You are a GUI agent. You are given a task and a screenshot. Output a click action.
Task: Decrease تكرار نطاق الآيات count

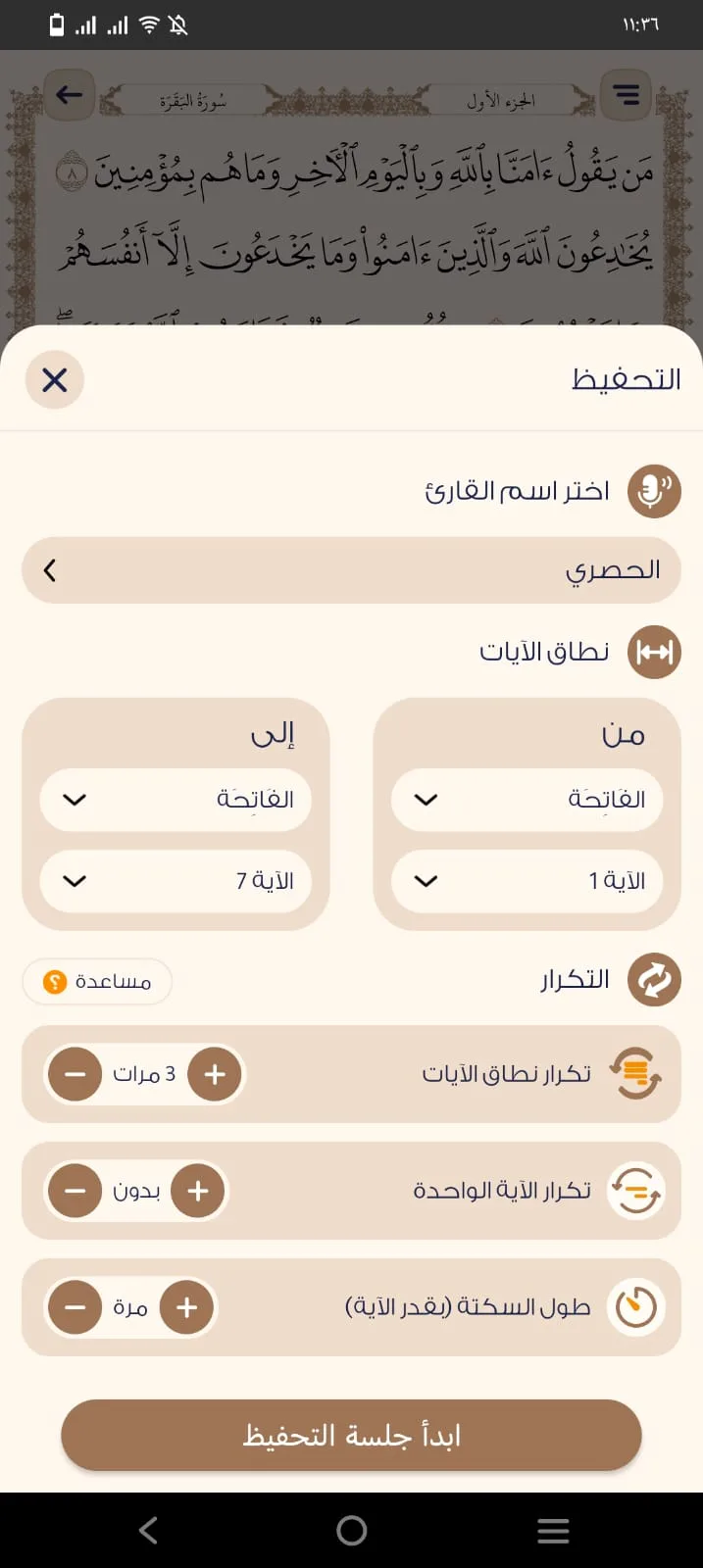75,1074
